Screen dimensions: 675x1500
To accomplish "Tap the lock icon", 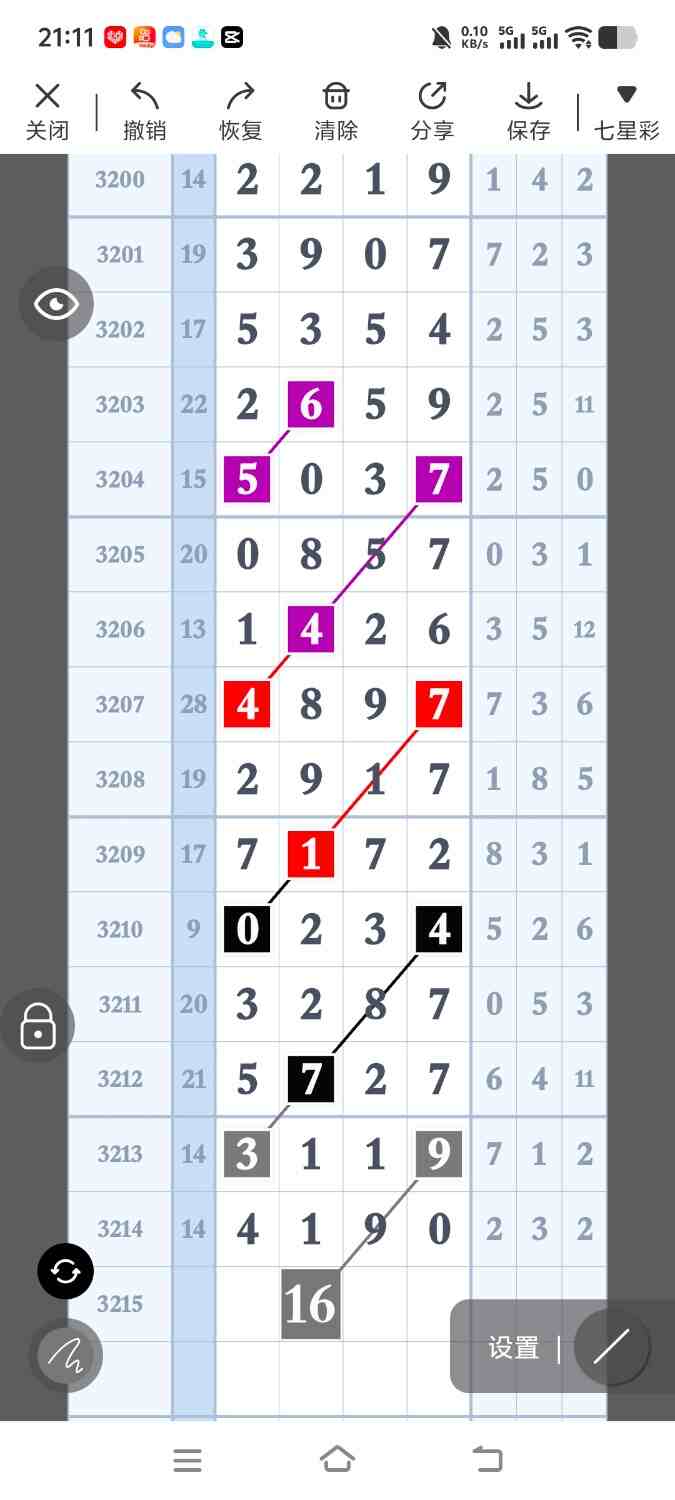I will click(38, 1025).
